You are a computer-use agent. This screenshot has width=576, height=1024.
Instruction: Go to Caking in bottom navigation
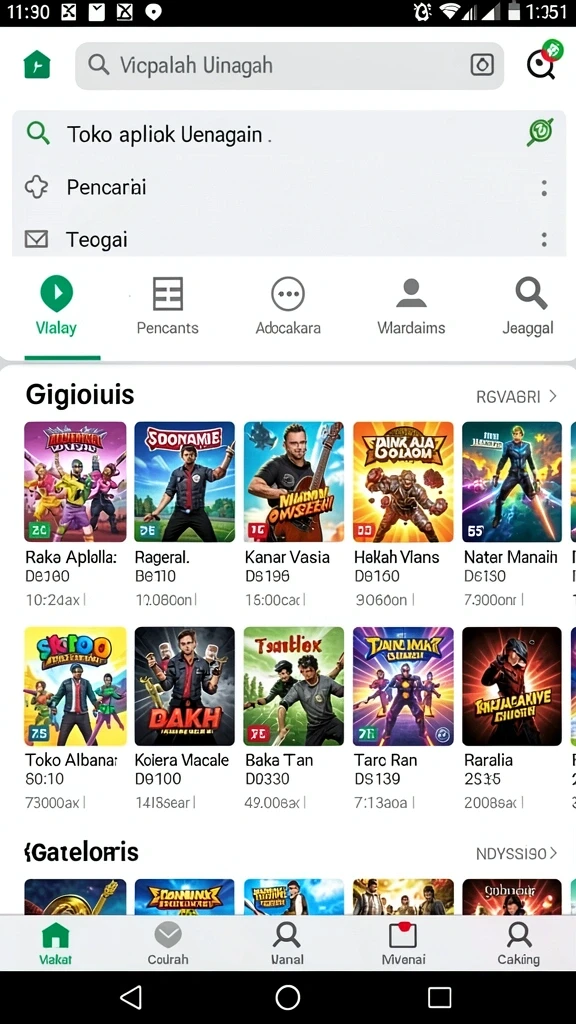[519, 944]
